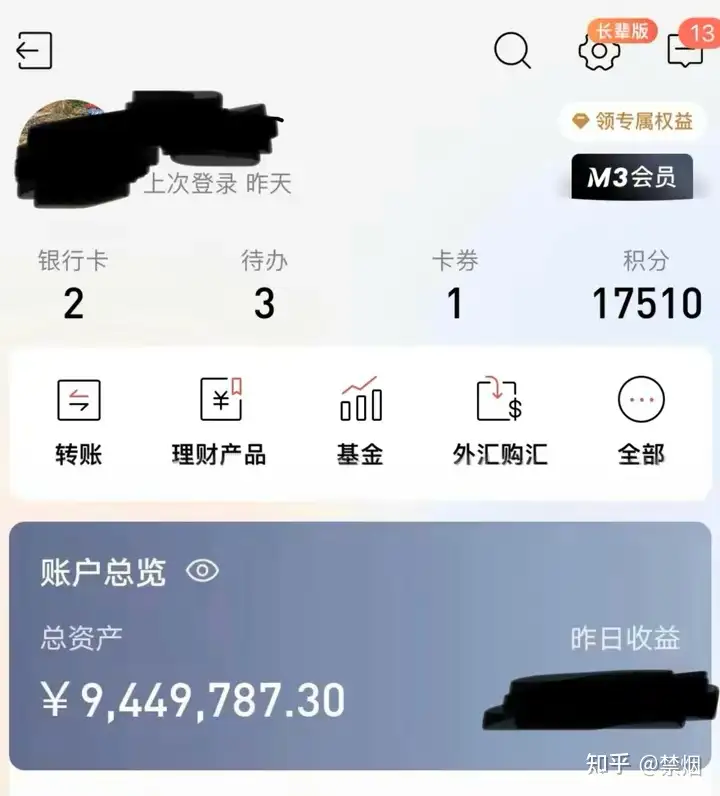This screenshot has height=796, width=720.
Task: Tap the logout arrow icon
Action: click(x=34, y=50)
